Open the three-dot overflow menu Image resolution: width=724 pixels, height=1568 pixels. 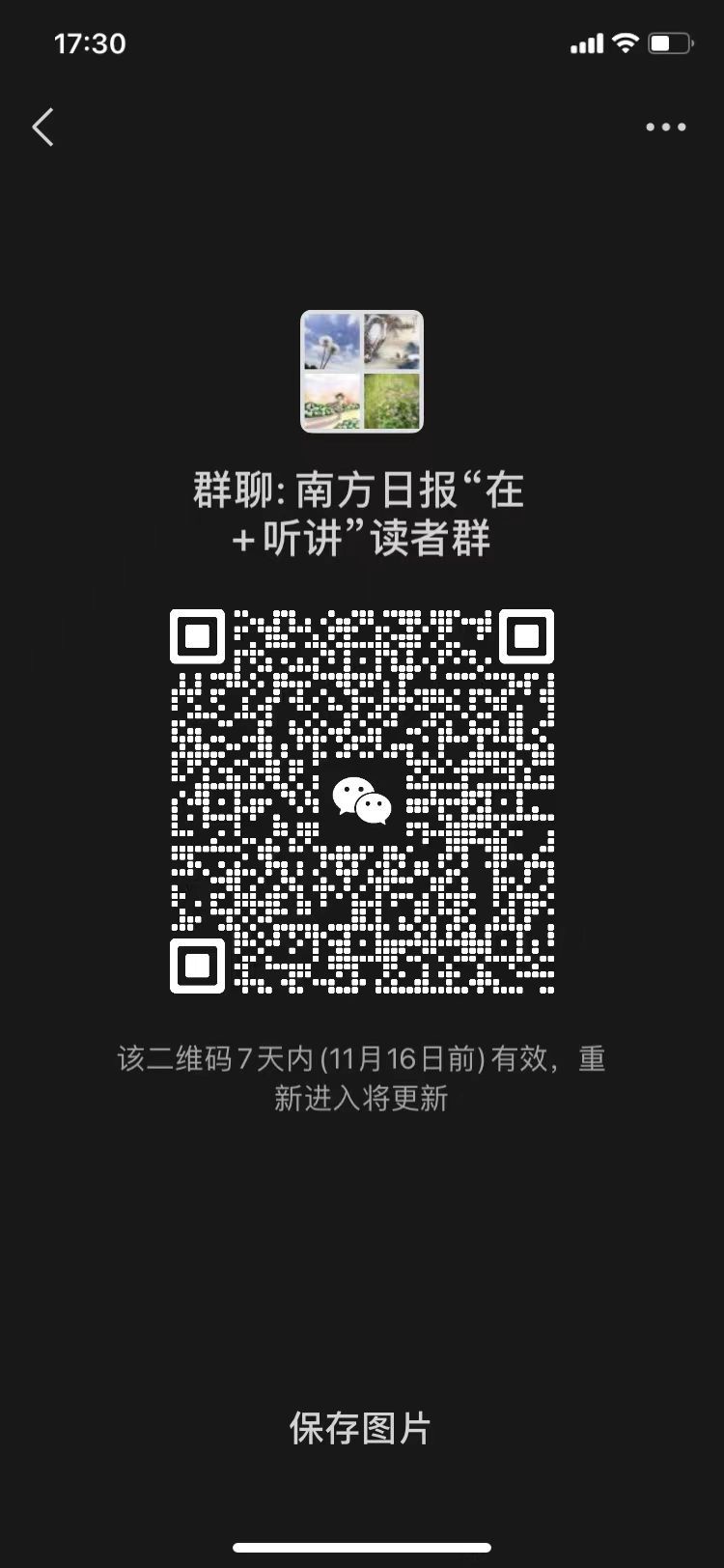pos(665,127)
